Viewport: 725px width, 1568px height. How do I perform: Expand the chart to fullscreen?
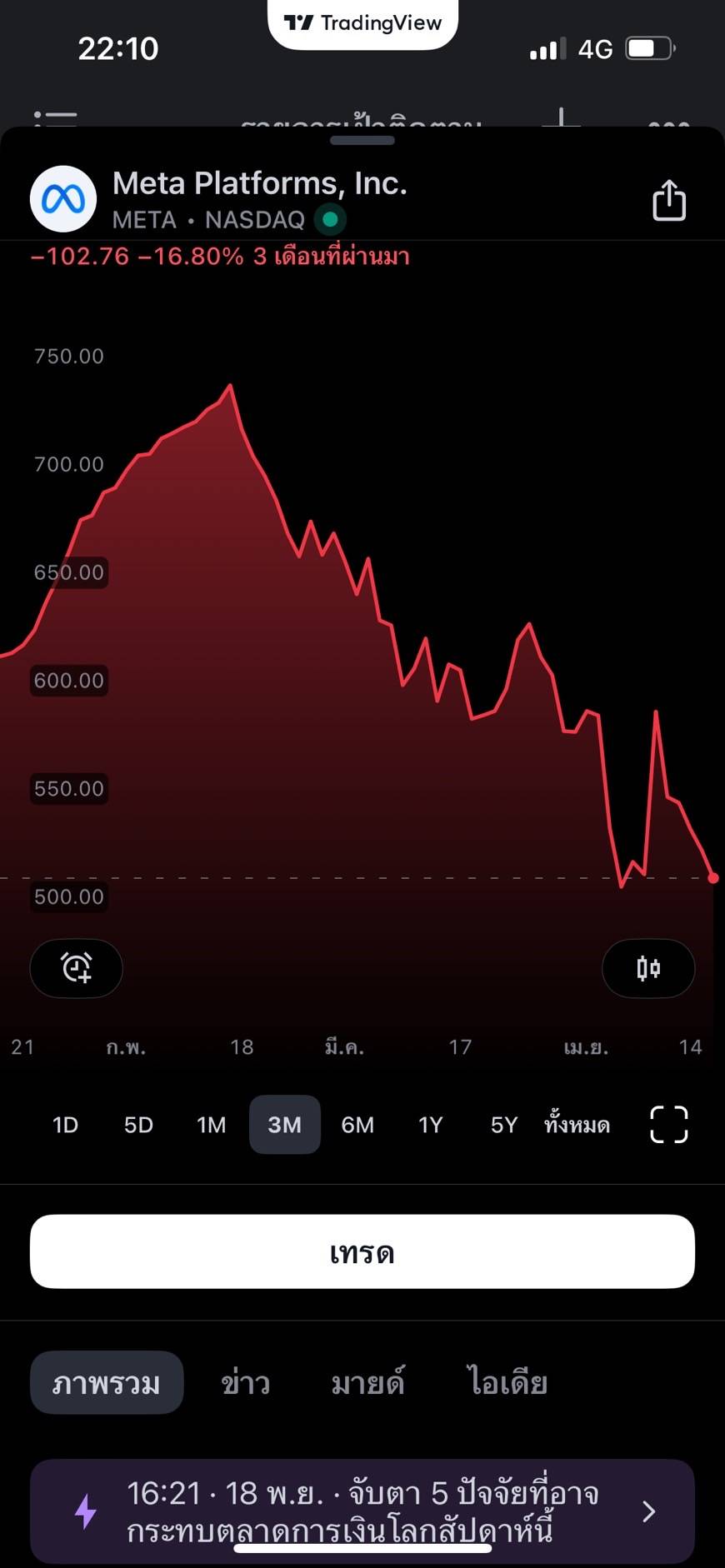pos(668,1125)
